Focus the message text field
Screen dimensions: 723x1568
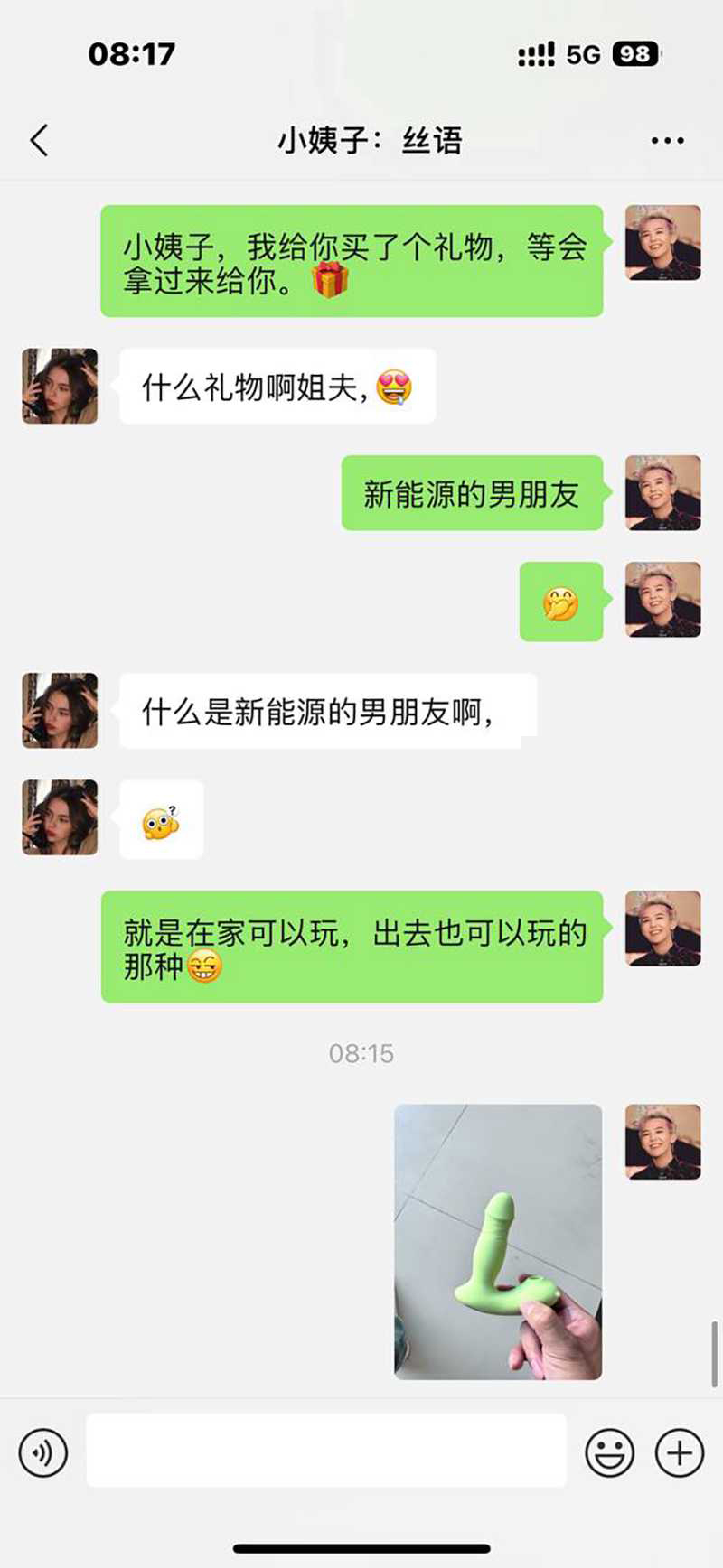pos(325,1451)
